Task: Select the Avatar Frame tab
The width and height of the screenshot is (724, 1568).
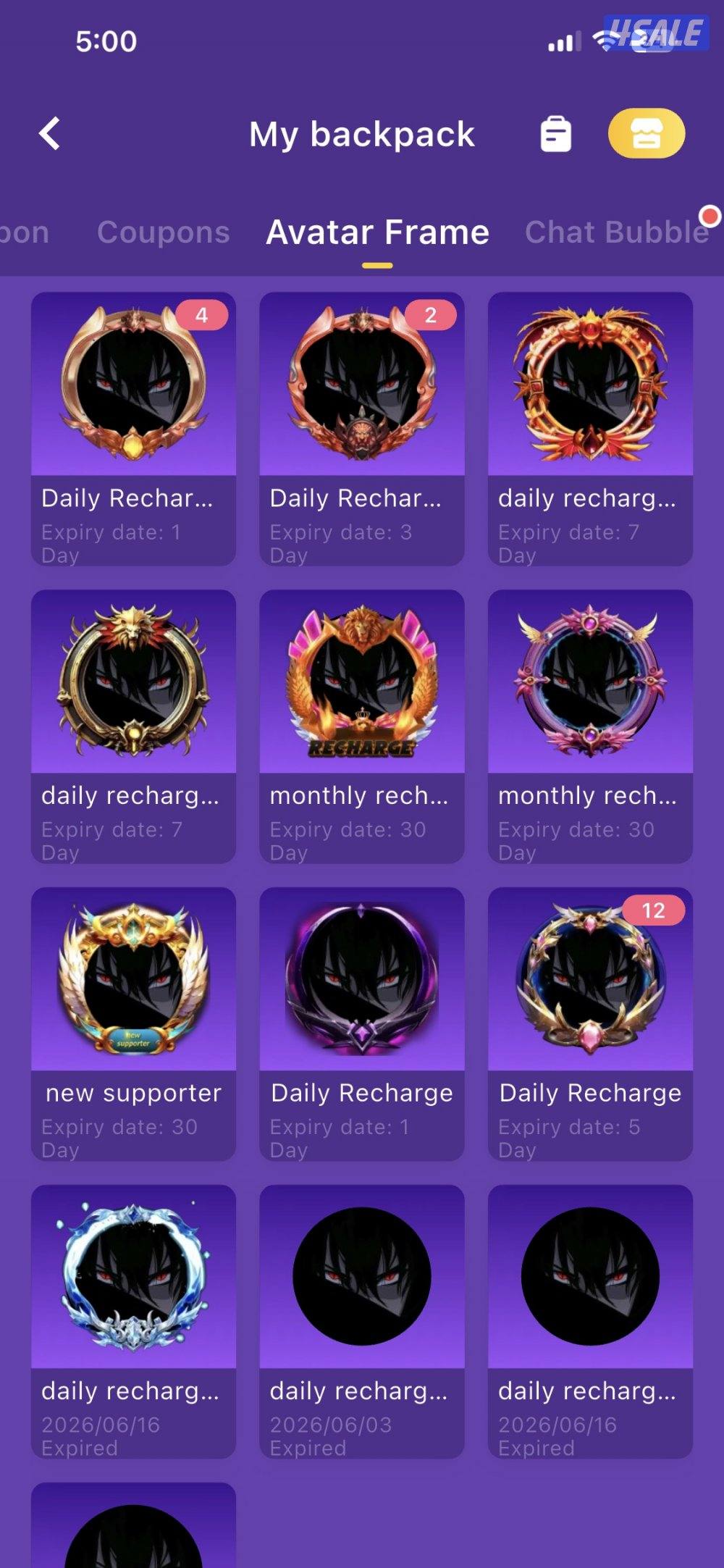Action: [377, 232]
